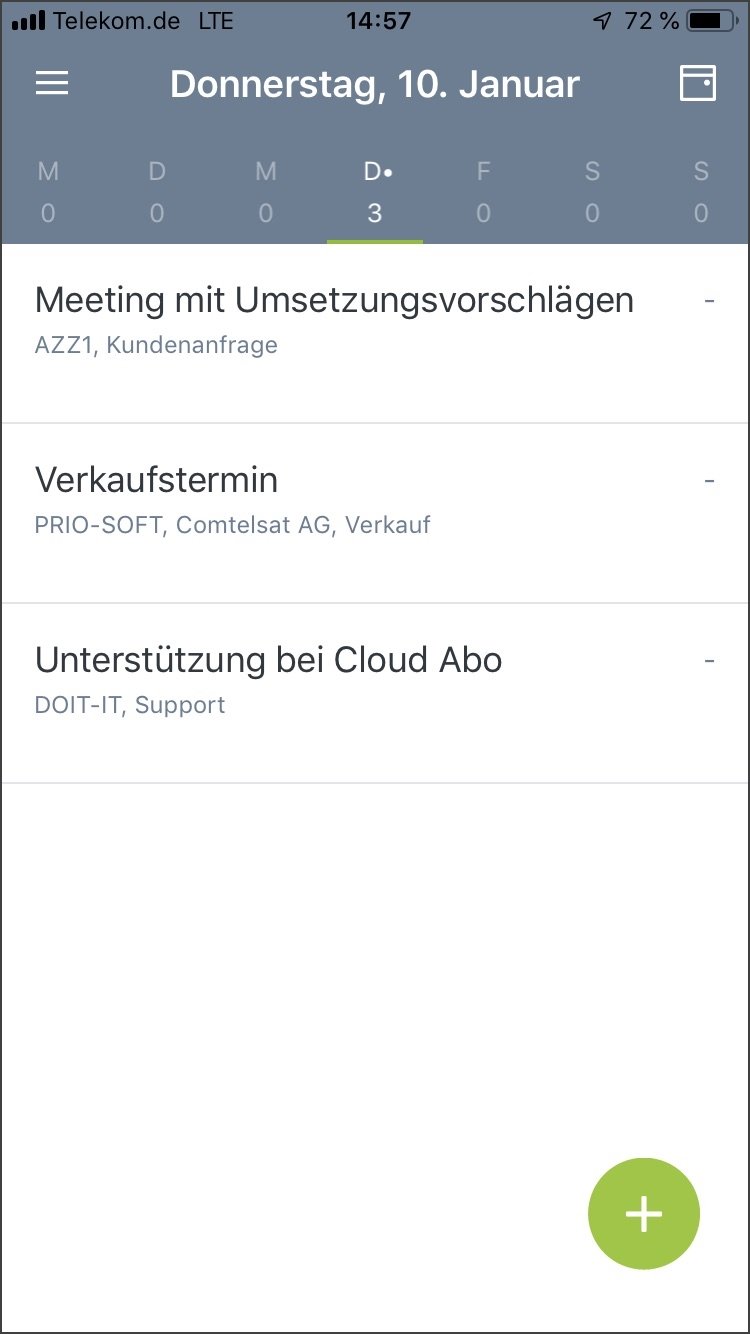Tap the green plus button
Viewport: 750px width, 1334px height.
coord(644,1214)
